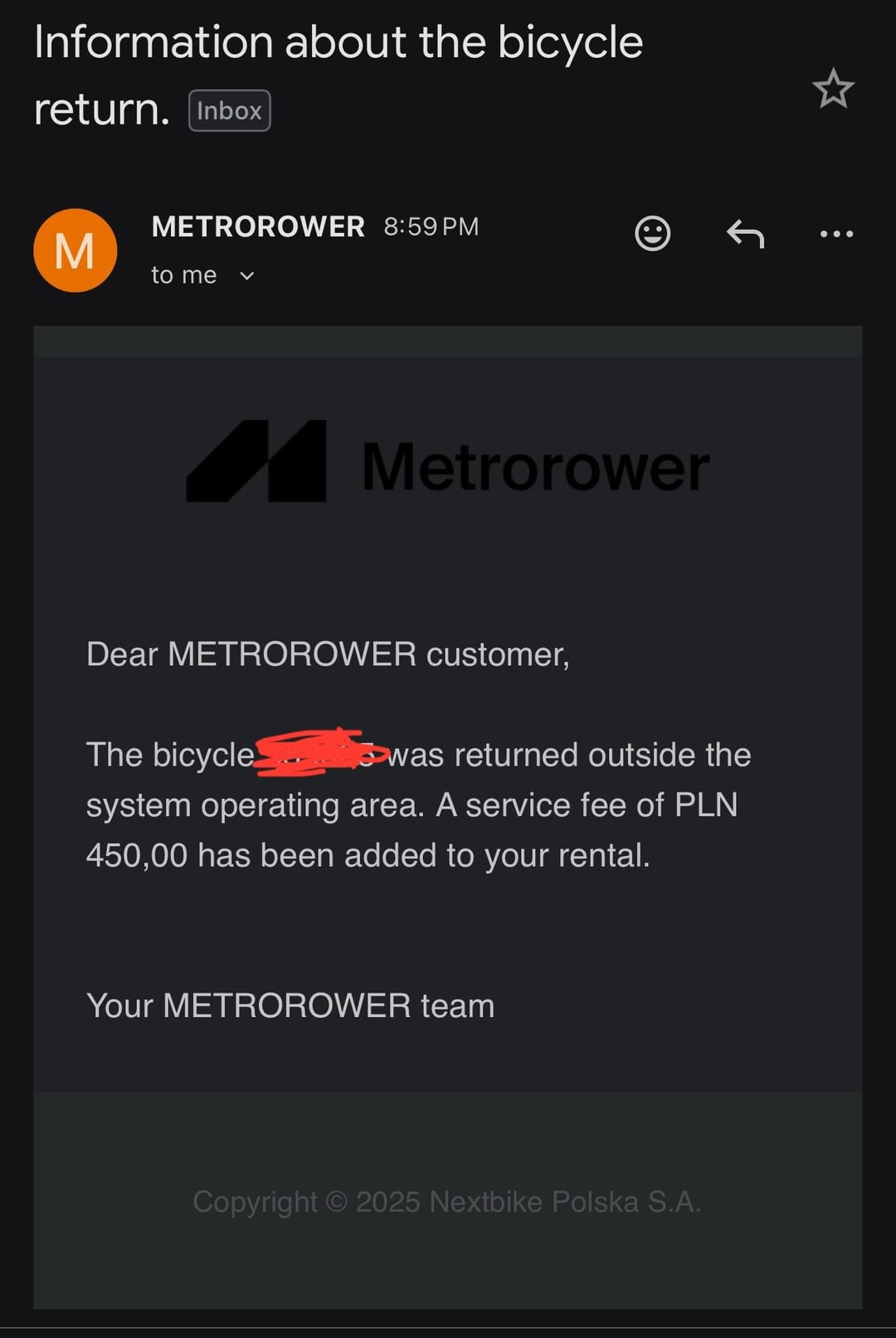The width and height of the screenshot is (896, 1338).
Task: Star this email
Action: point(833,89)
